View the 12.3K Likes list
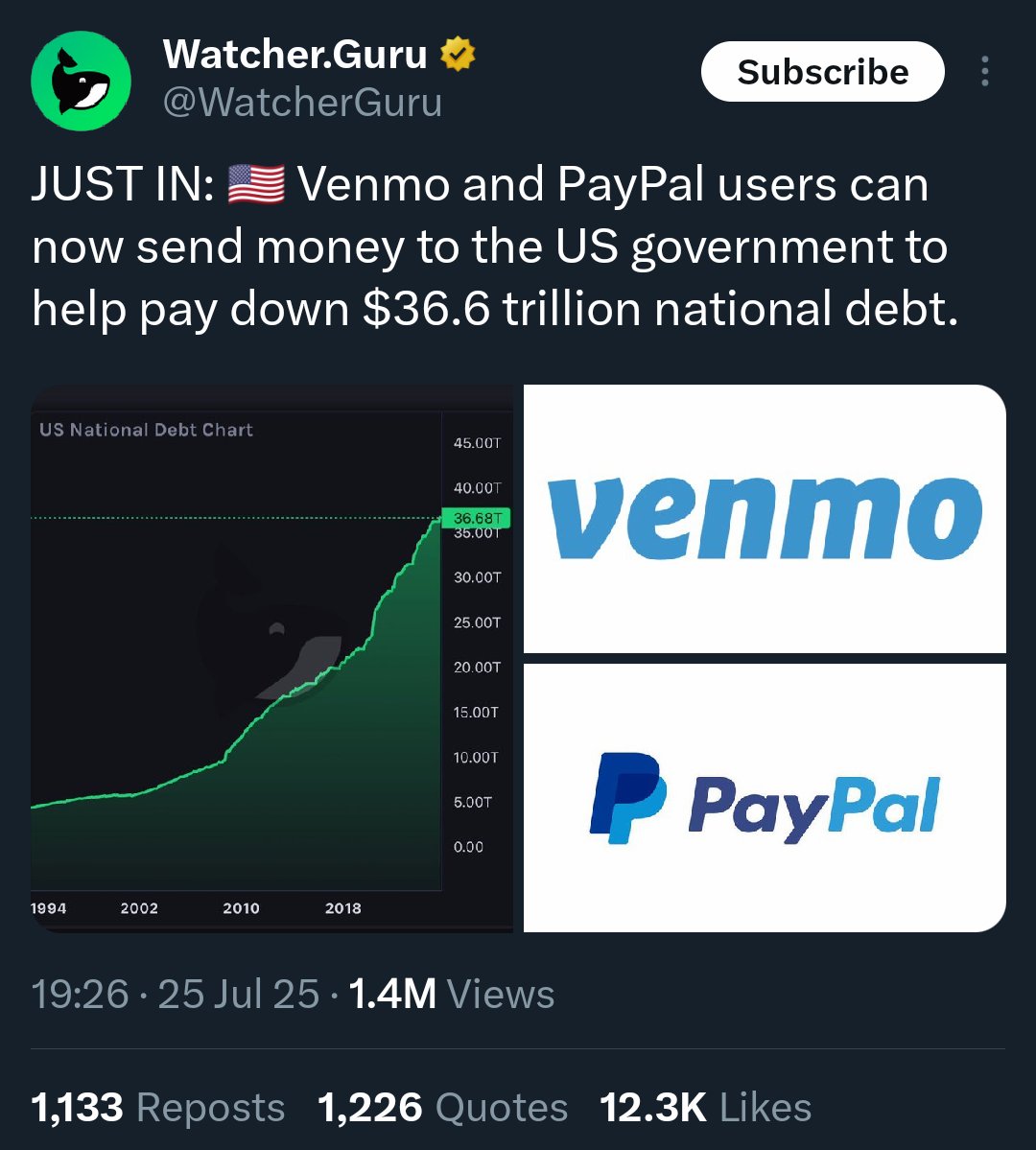 705,1108
